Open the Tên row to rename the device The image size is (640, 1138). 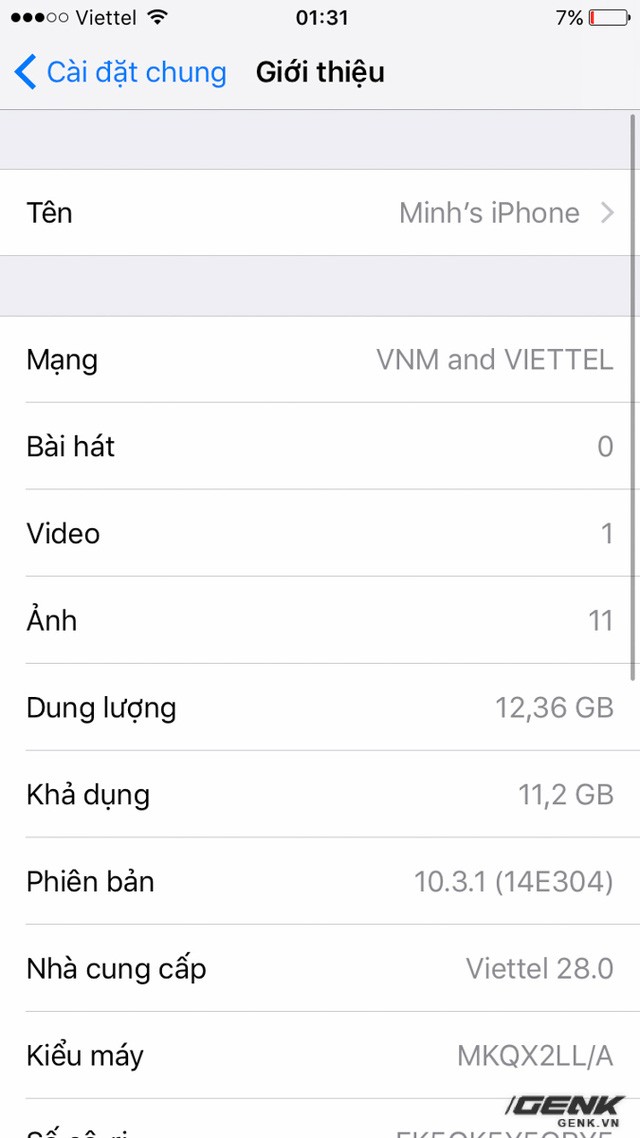(x=320, y=213)
